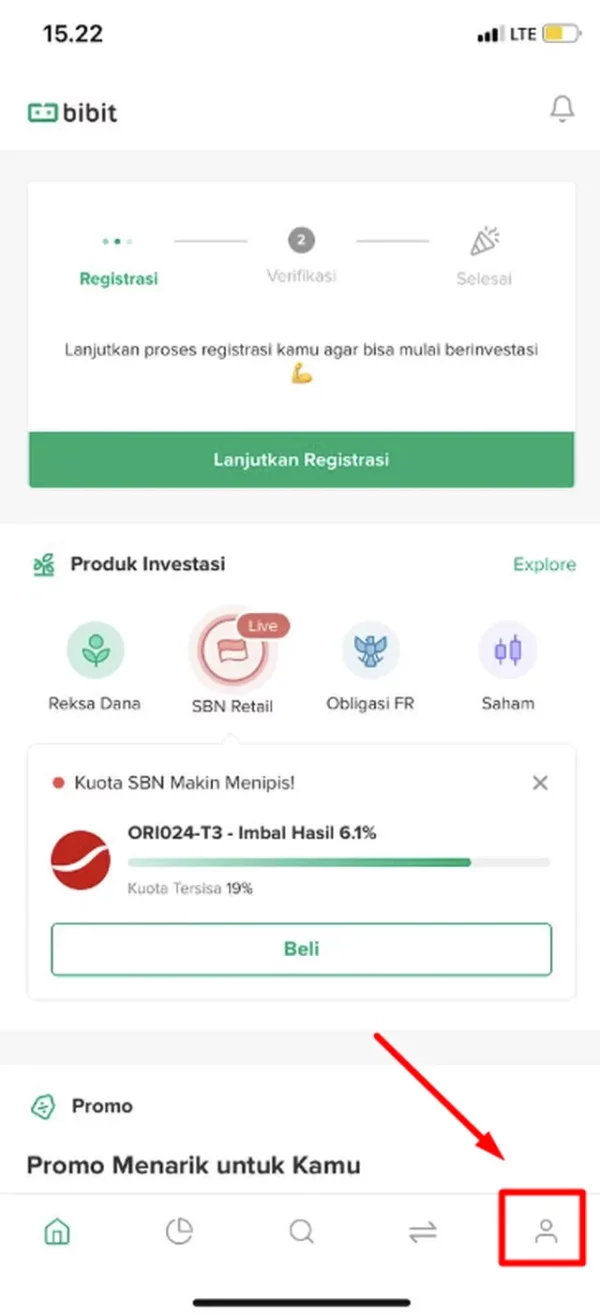Tap Lanjutkan Registrasi button
600x1315 pixels.
(x=301, y=460)
